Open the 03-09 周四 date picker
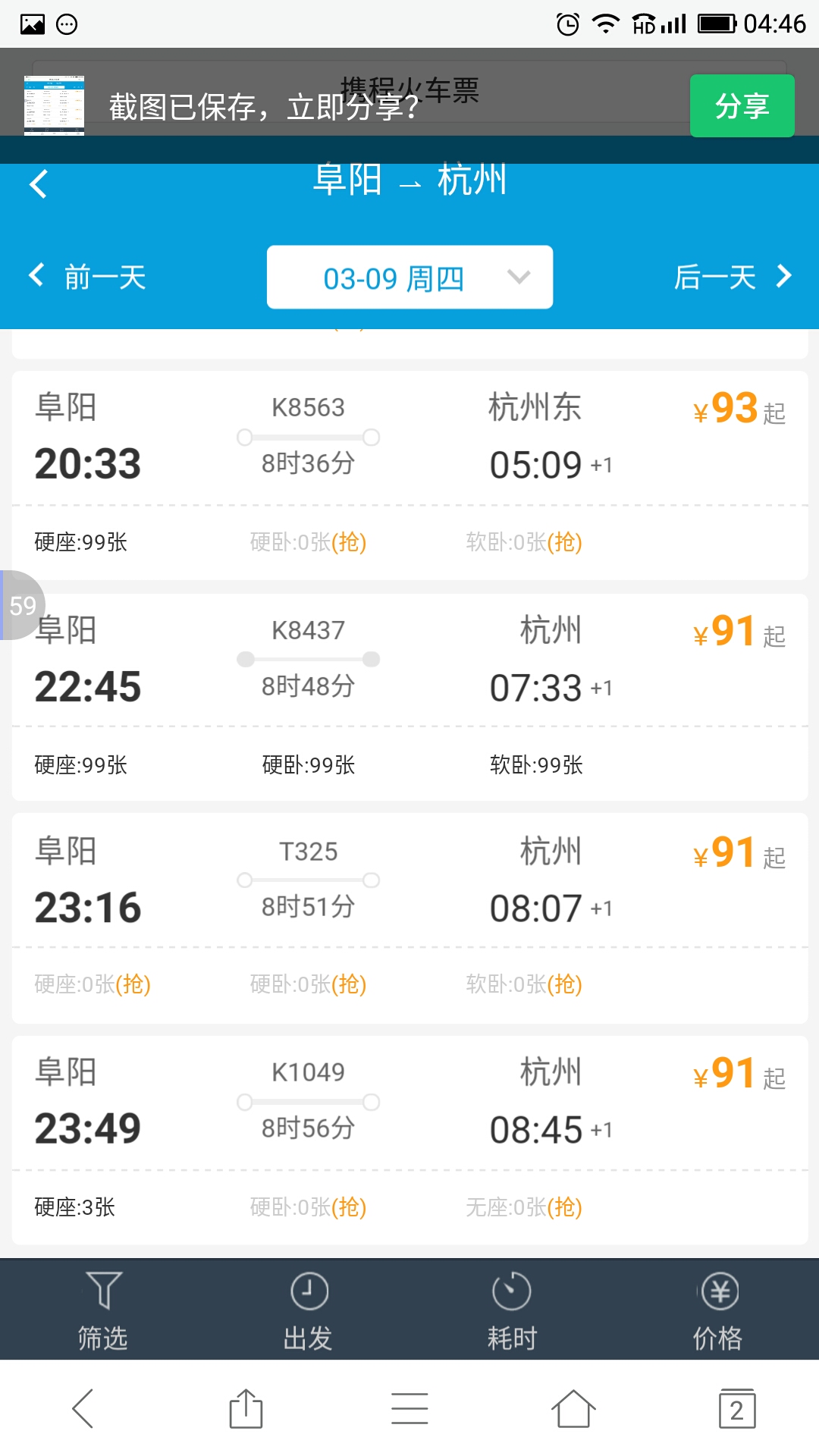The height and width of the screenshot is (1456, 819). pyautogui.click(x=409, y=278)
